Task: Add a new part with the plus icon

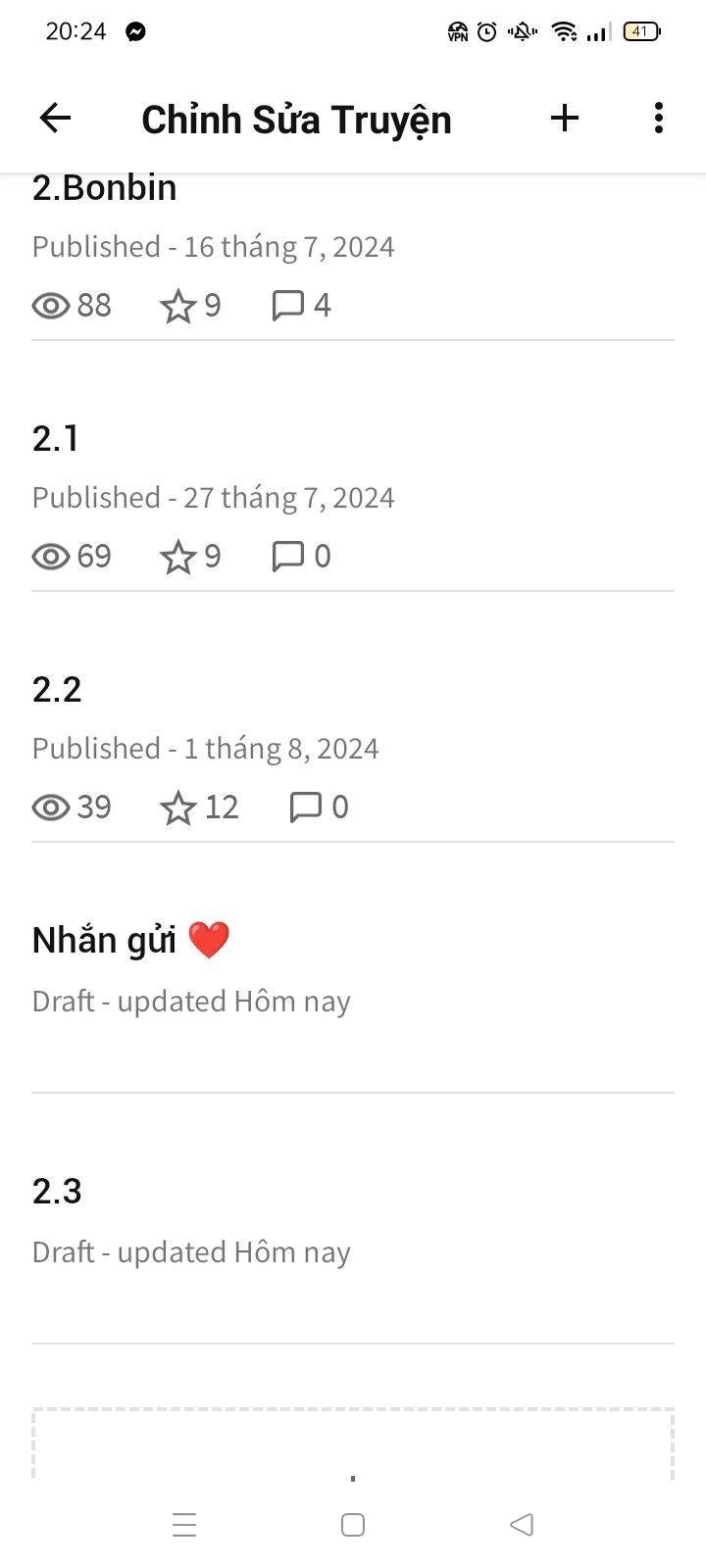Action: tap(565, 119)
